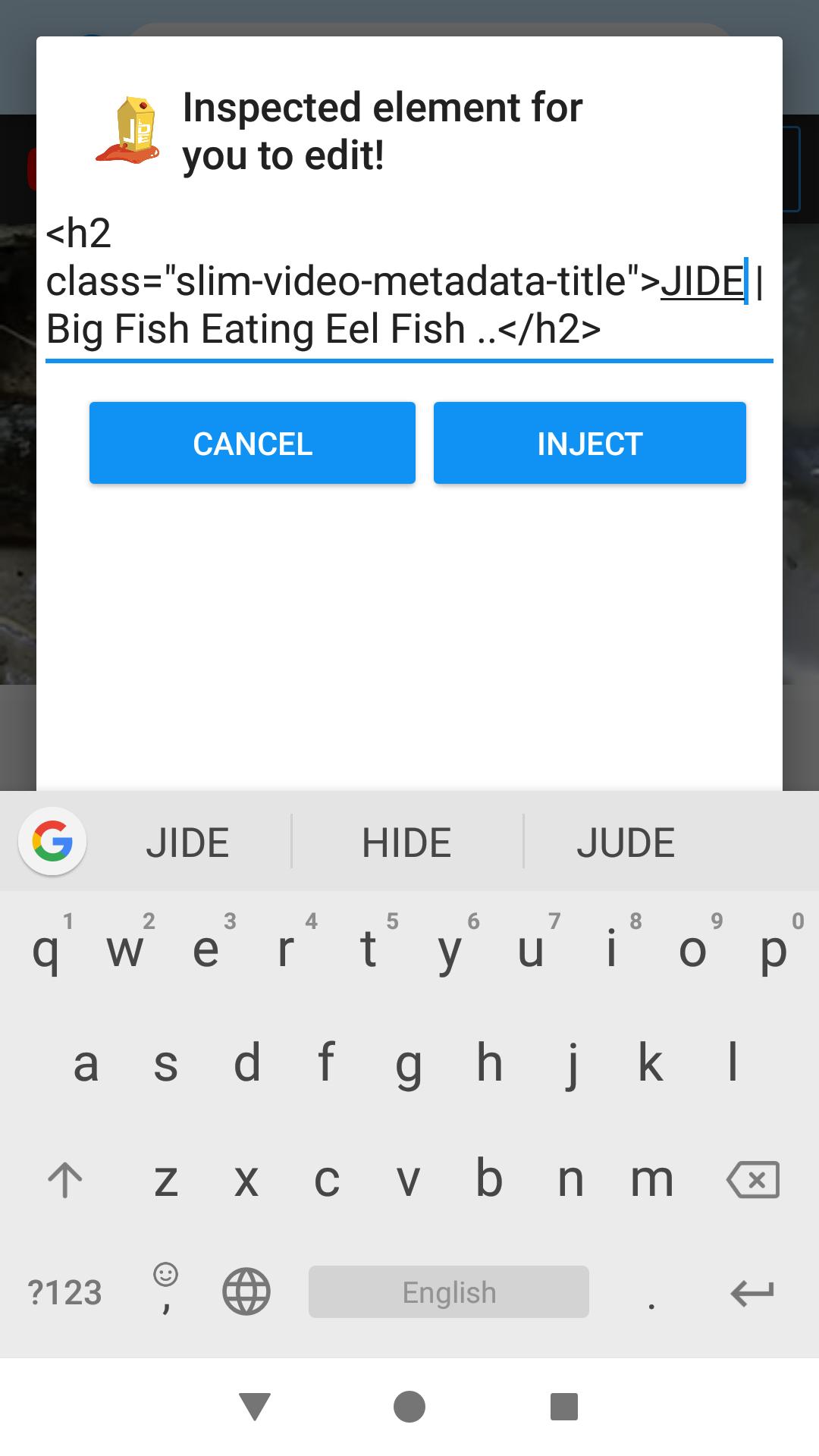Select the JIDE keyboard suggestion
The image size is (819, 1456).
(x=187, y=843)
